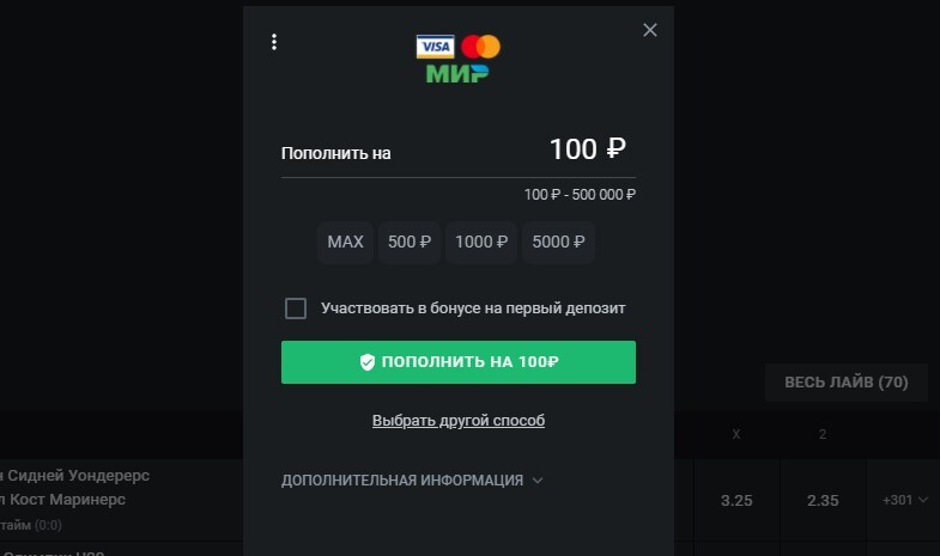941x556 pixels.
Task: Close the deposit dialog
Action: pyautogui.click(x=650, y=30)
